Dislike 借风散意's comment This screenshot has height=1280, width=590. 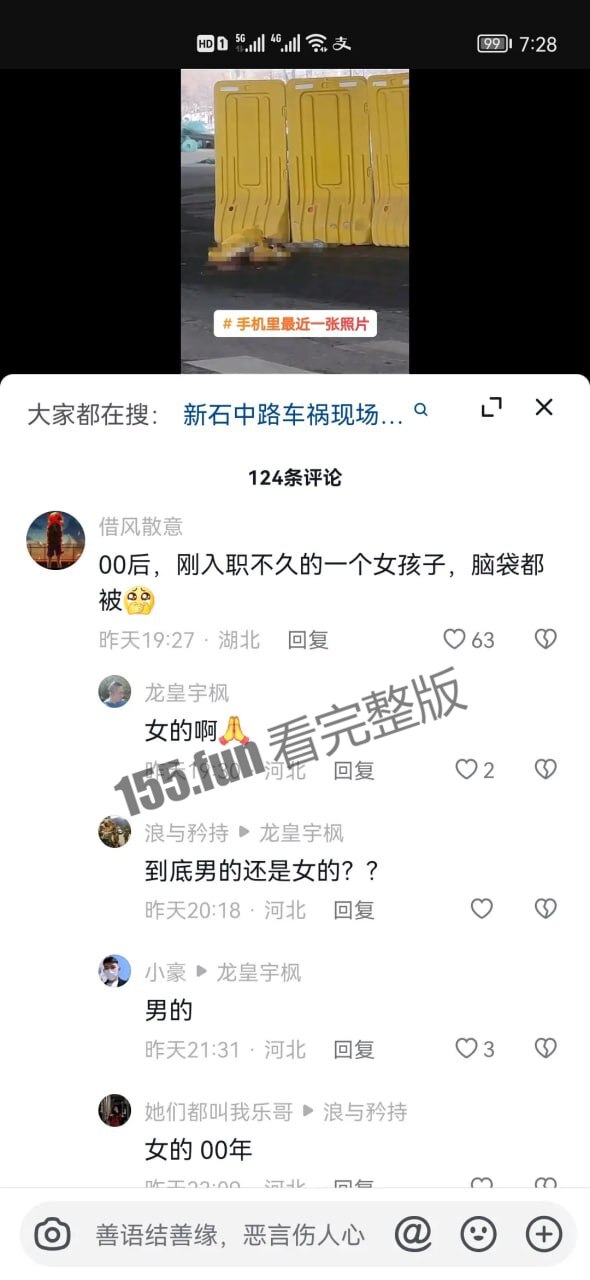point(545,640)
